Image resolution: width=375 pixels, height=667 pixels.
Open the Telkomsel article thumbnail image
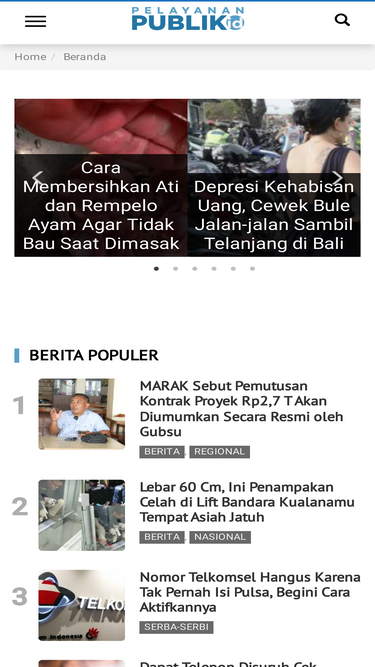click(x=82, y=605)
